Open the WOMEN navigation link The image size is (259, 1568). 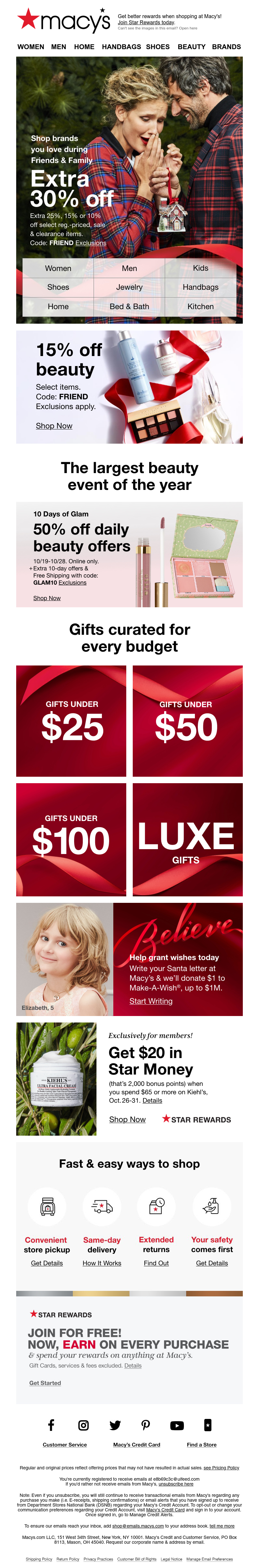tap(30, 47)
